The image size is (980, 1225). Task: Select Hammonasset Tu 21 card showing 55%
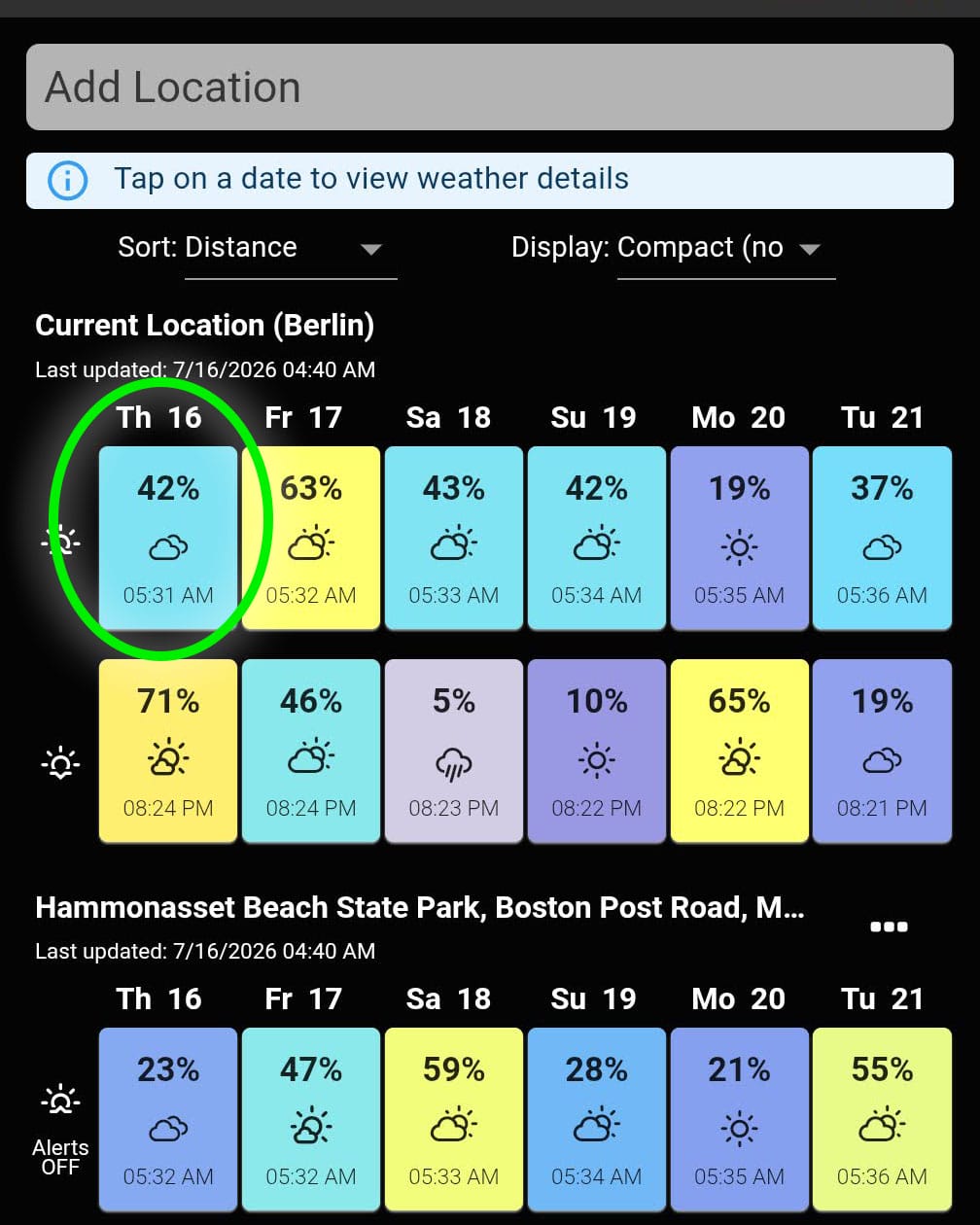point(882,1119)
